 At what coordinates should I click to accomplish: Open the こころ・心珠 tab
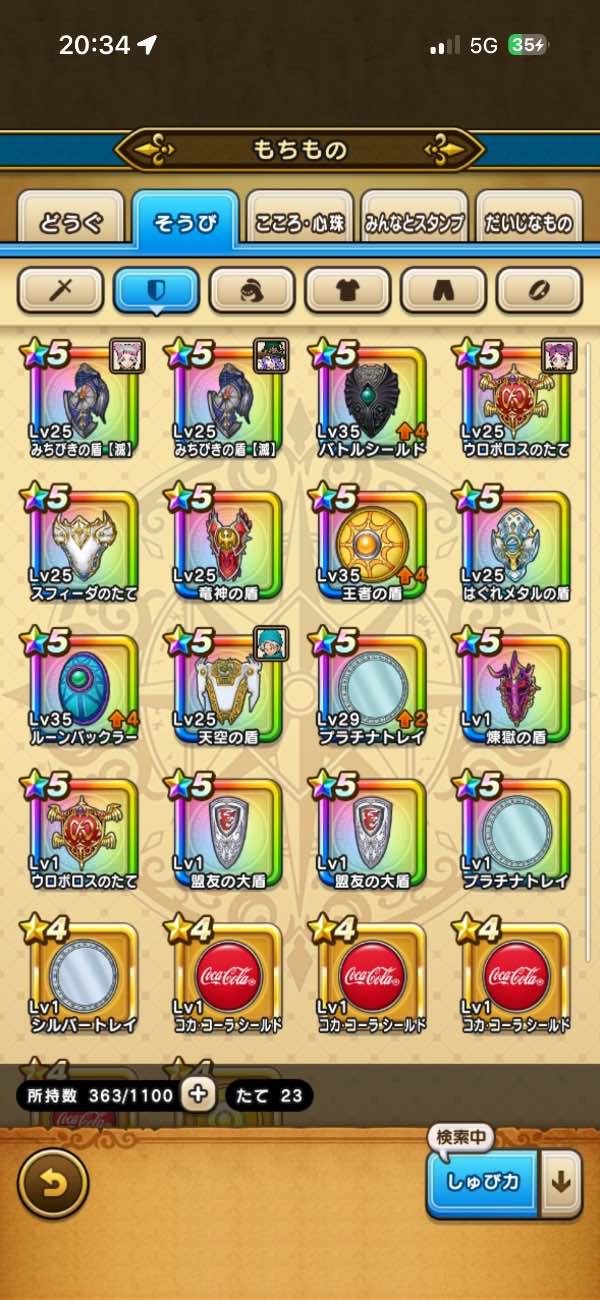tap(299, 223)
